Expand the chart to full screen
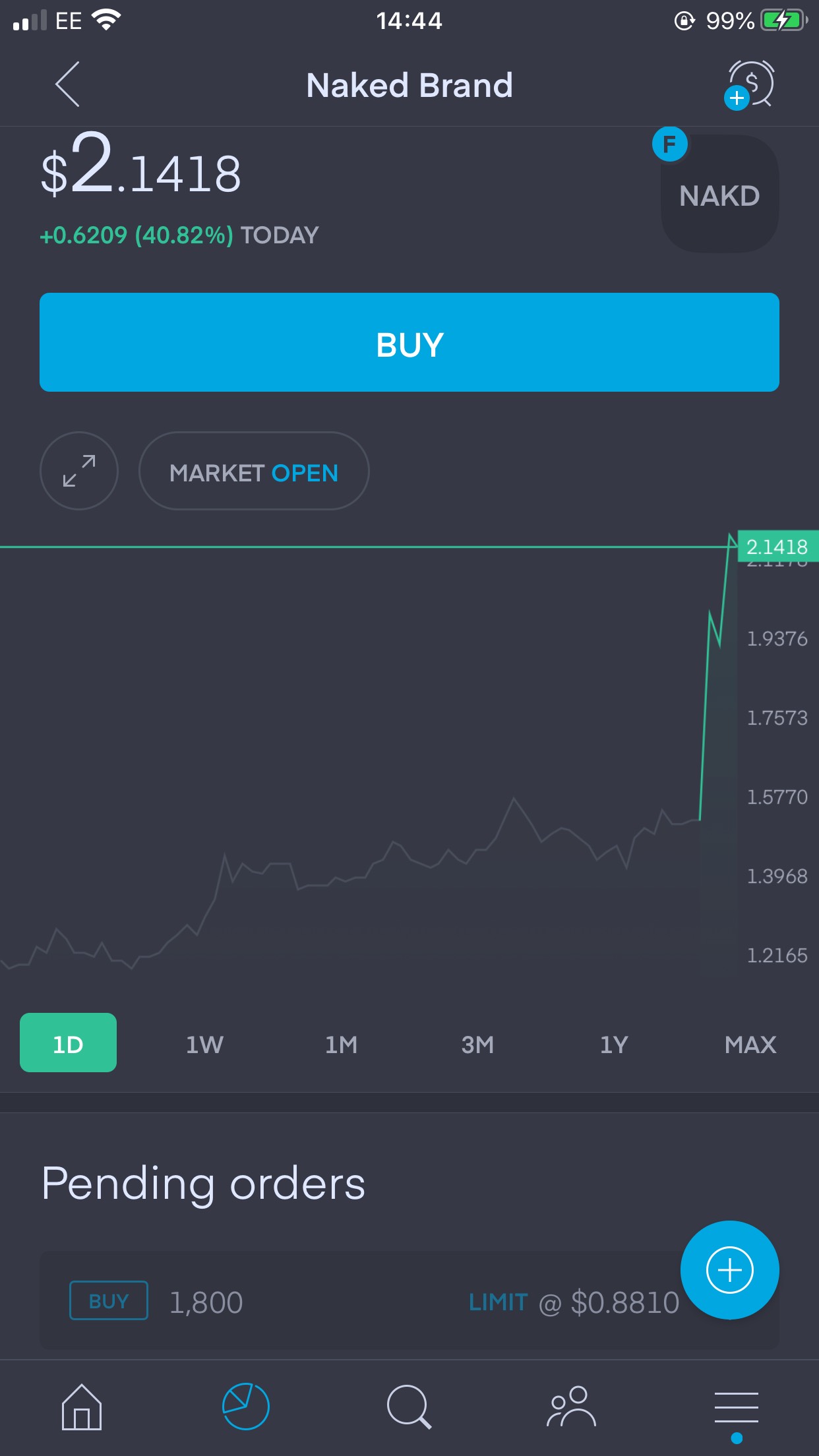819x1456 pixels. click(x=79, y=471)
